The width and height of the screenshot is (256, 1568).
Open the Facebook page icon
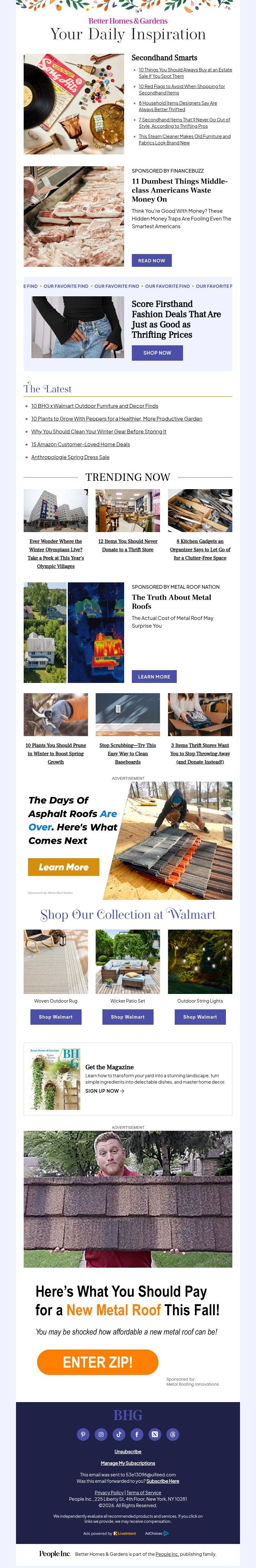[x=137, y=1434]
